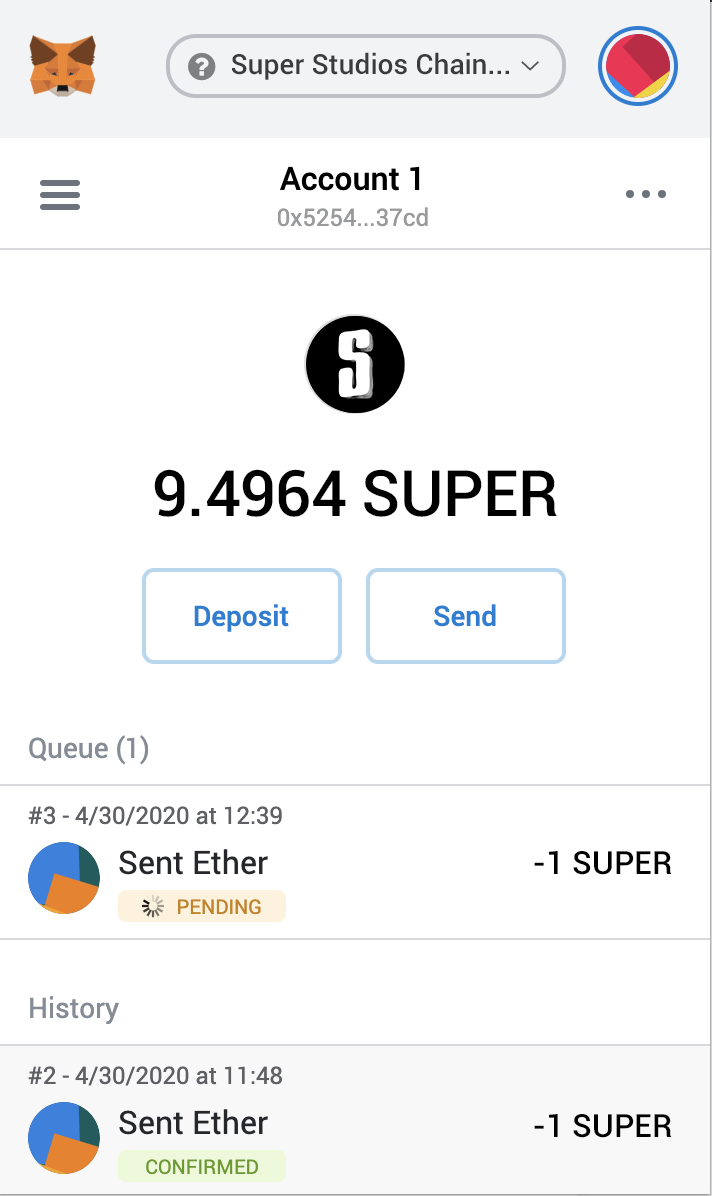Open the account avatar menu

638,66
